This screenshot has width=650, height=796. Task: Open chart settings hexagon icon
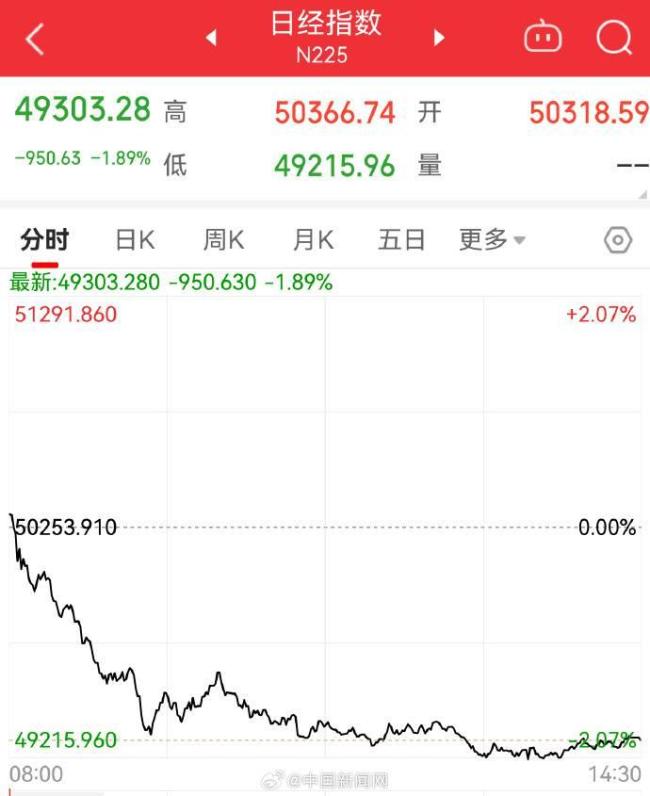(619, 240)
